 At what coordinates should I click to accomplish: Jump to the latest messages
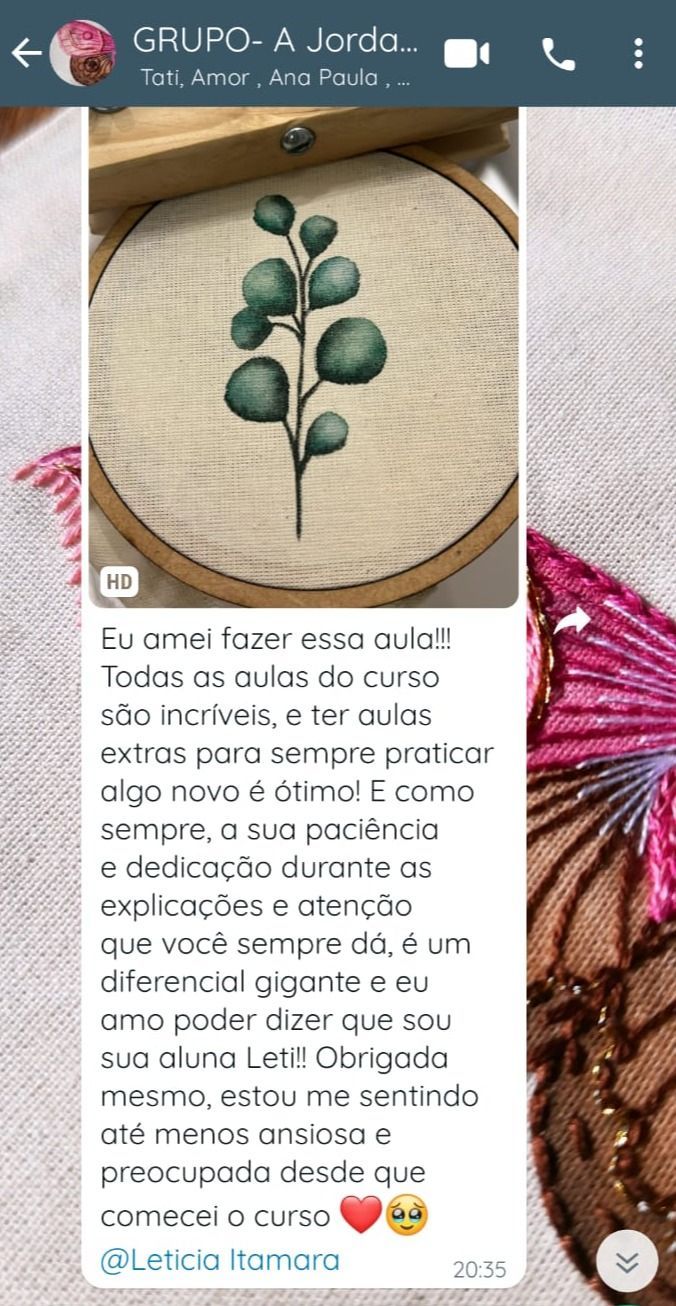pyautogui.click(x=627, y=1262)
